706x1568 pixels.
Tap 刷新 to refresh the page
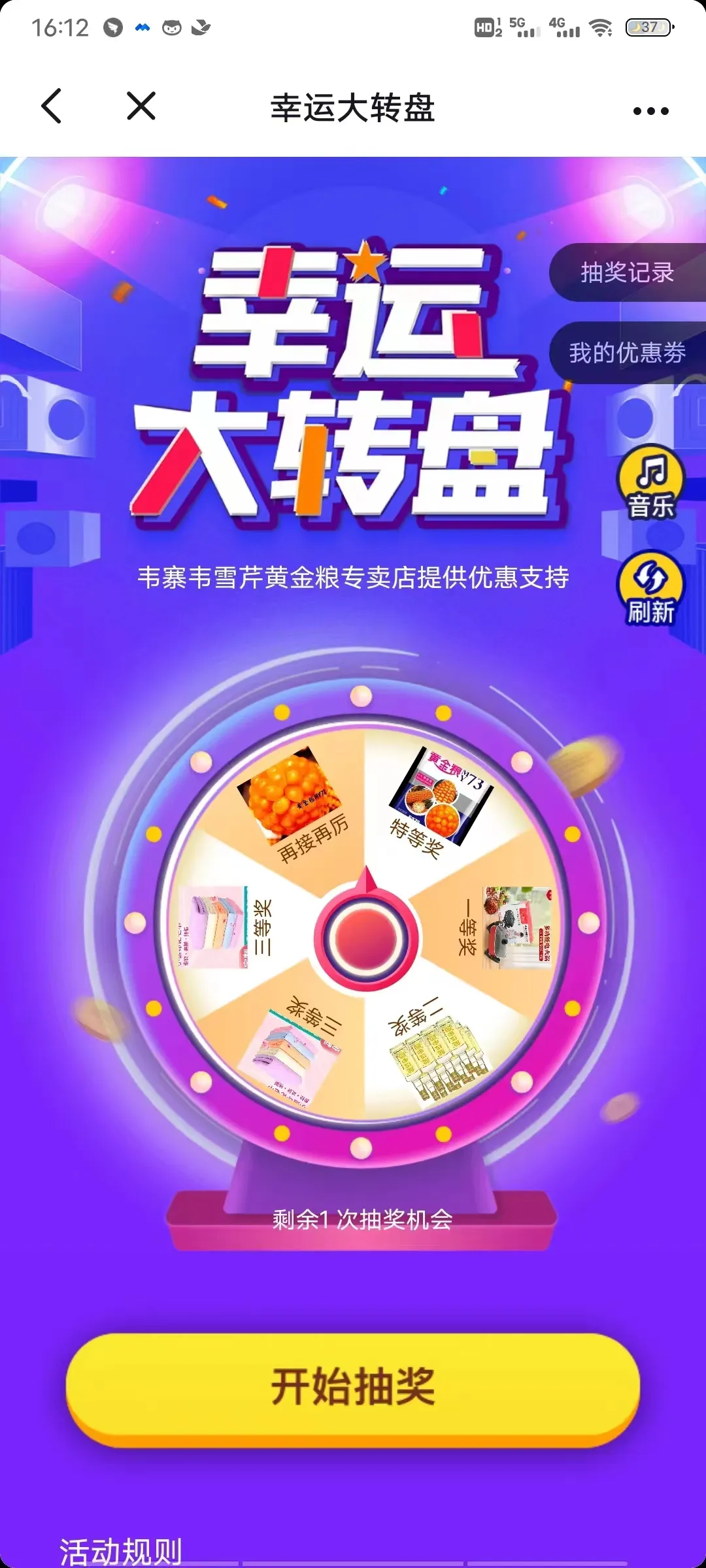point(650,589)
